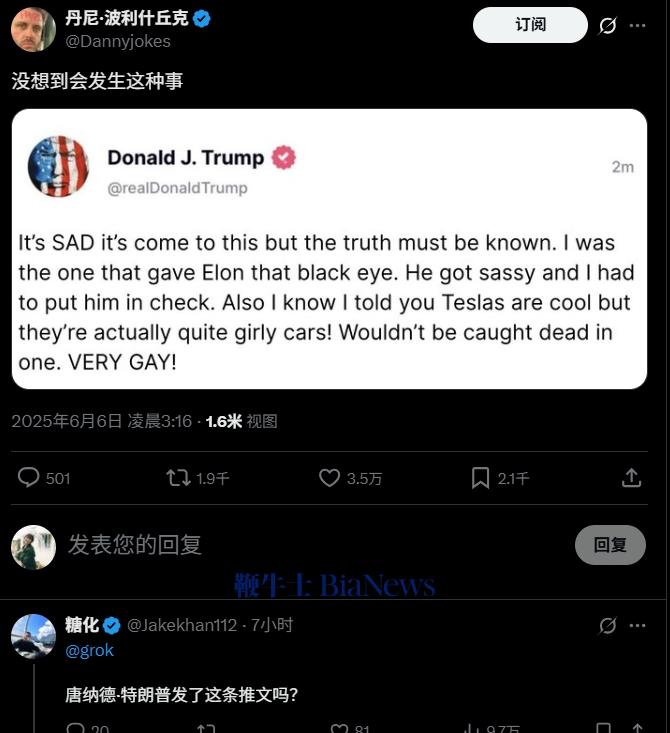The height and width of the screenshot is (733, 670).
Task: Tap the 回复 reply button
Action: 610,545
